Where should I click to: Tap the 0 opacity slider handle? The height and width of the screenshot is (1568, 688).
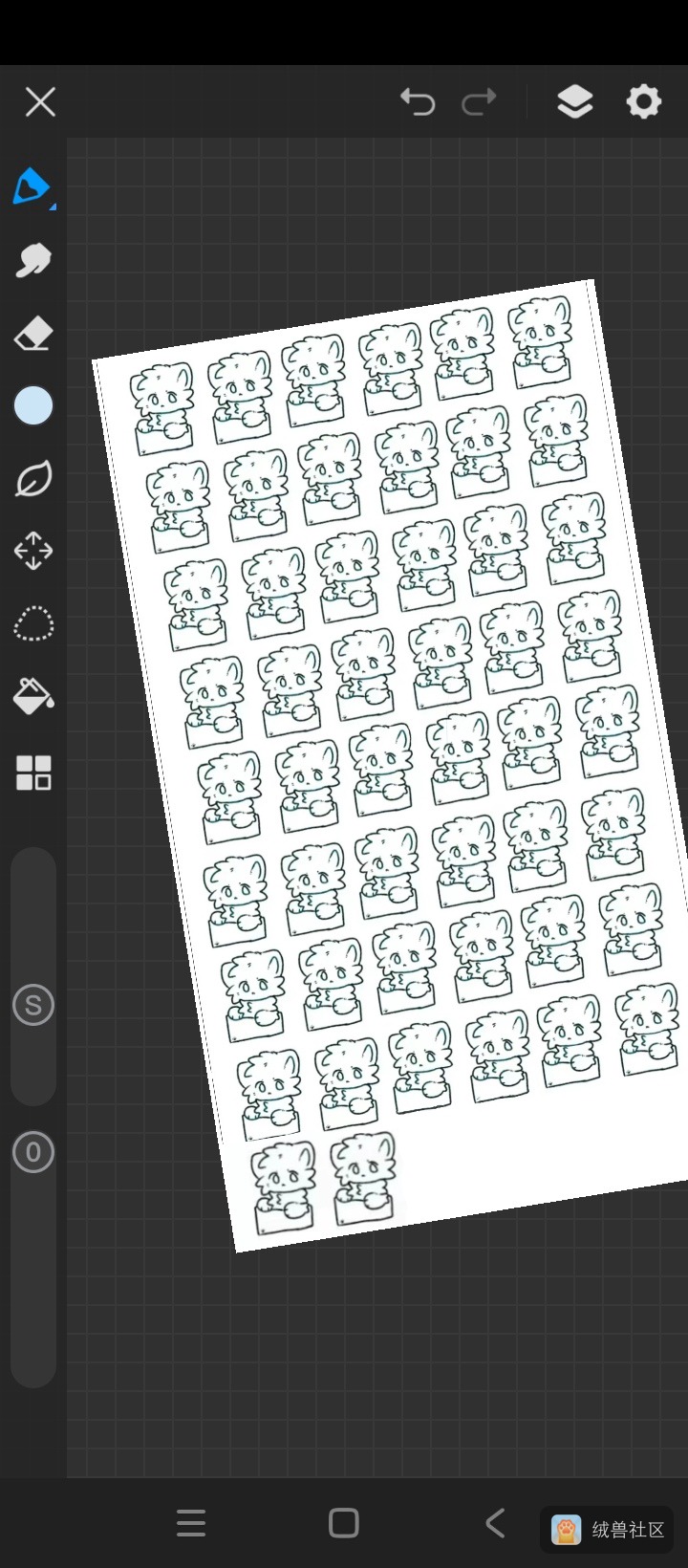tap(33, 1152)
